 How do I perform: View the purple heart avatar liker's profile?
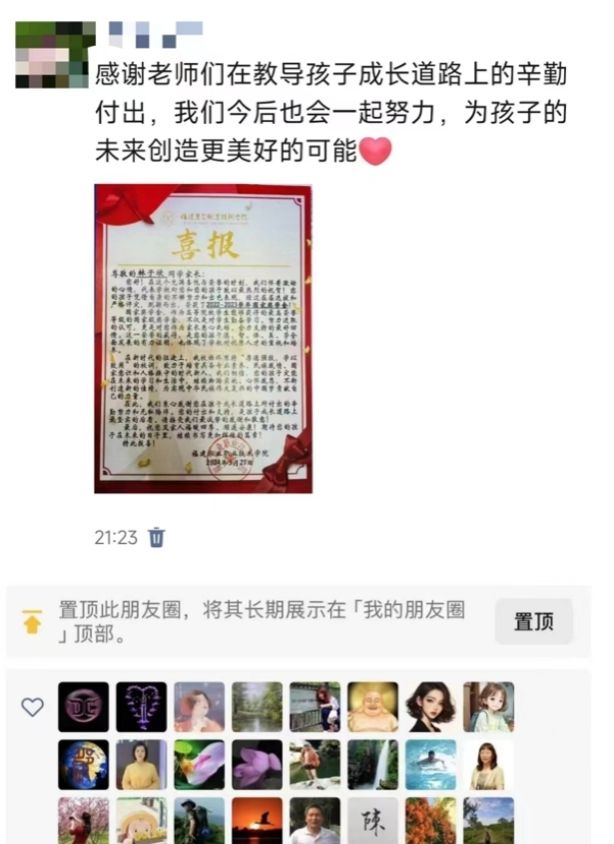click(141, 707)
